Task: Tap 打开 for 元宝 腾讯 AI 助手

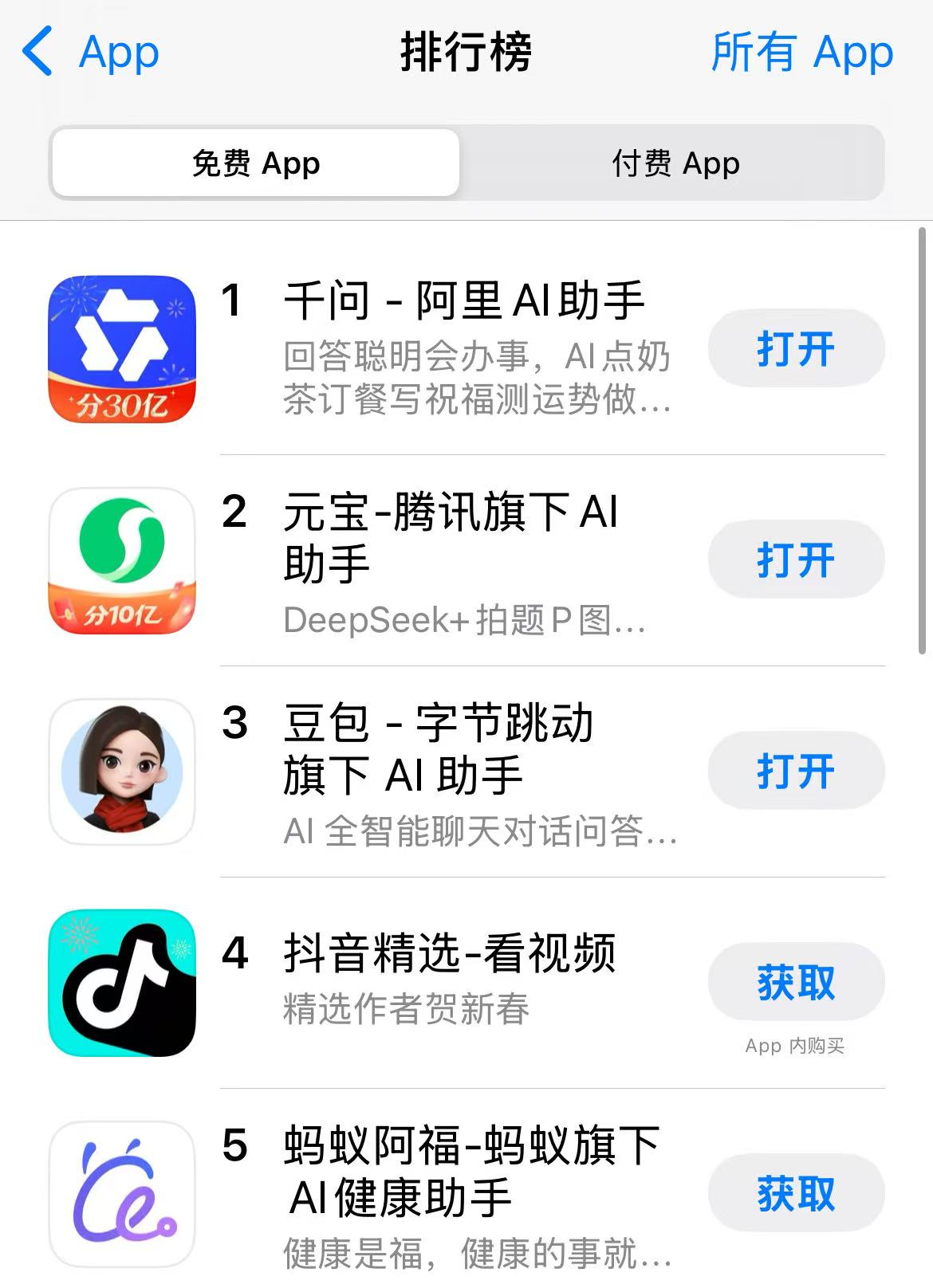Action: click(796, 560)
